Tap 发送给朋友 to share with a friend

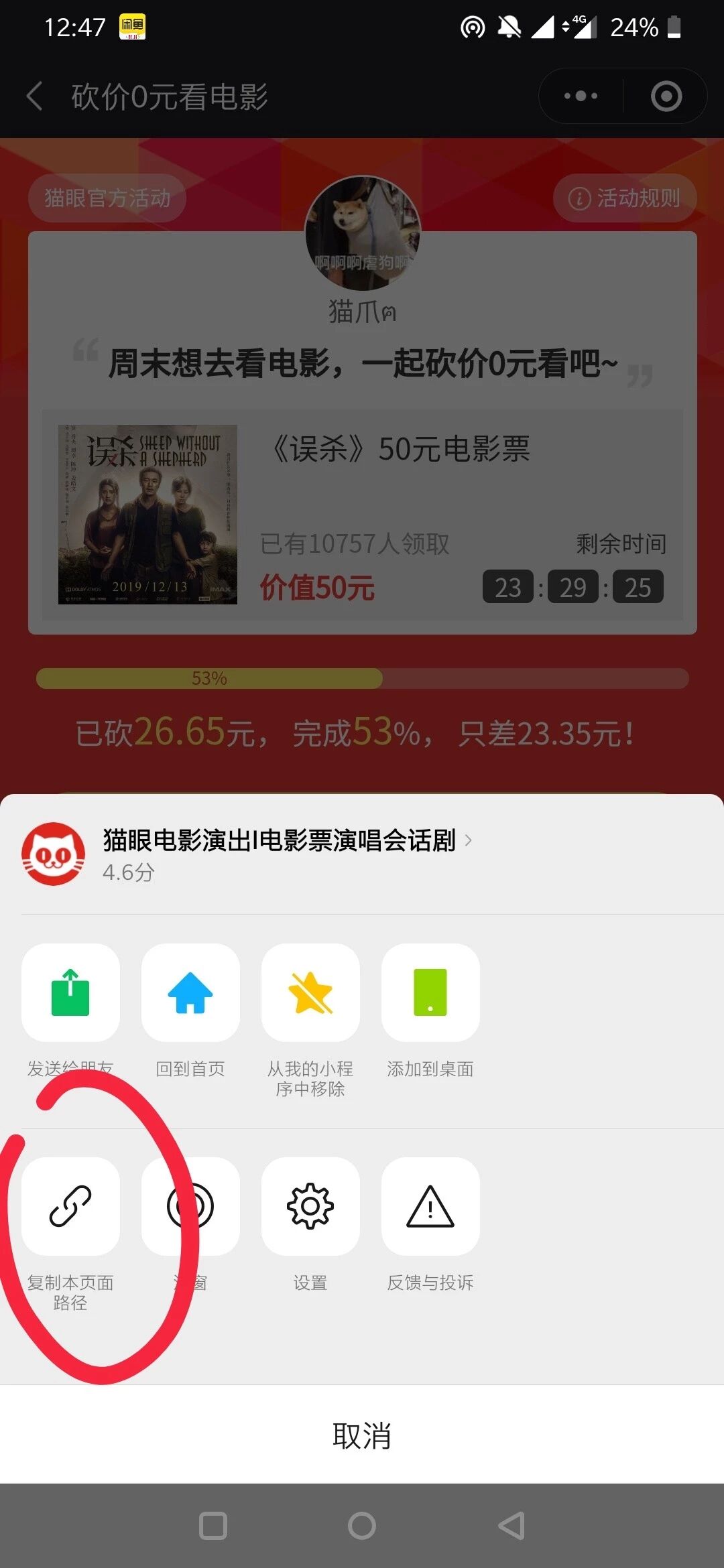[70, 992]
